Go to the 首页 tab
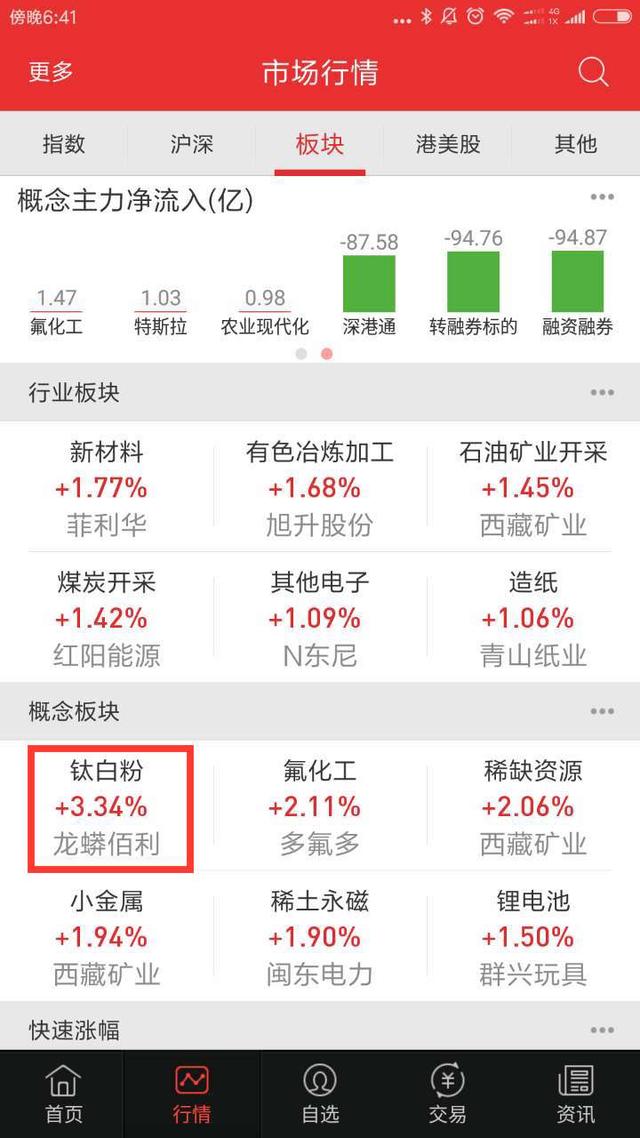Screen dimensions: 640x1138 (x=64, y=1094)
